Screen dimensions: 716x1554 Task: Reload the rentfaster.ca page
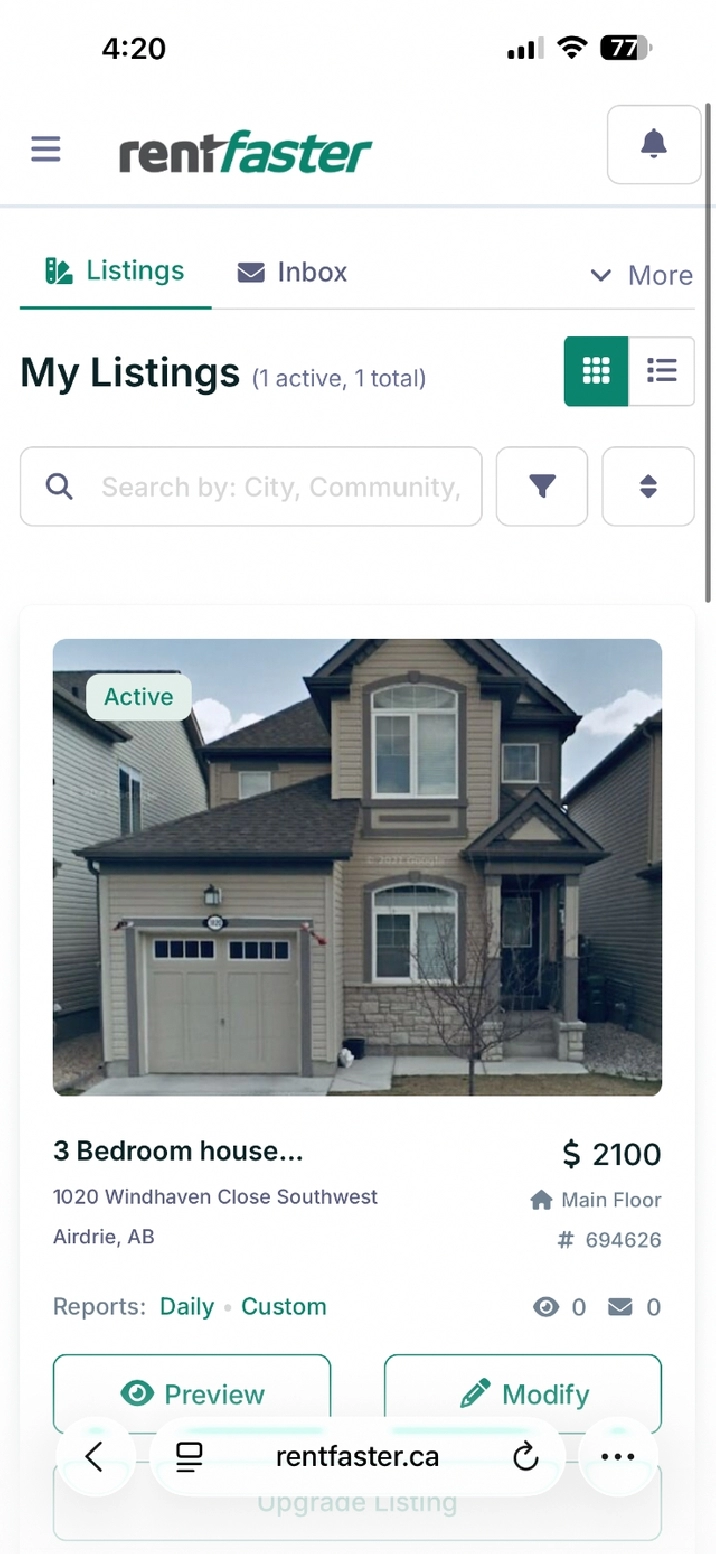pyautogui.click(x=525, y=1457)
